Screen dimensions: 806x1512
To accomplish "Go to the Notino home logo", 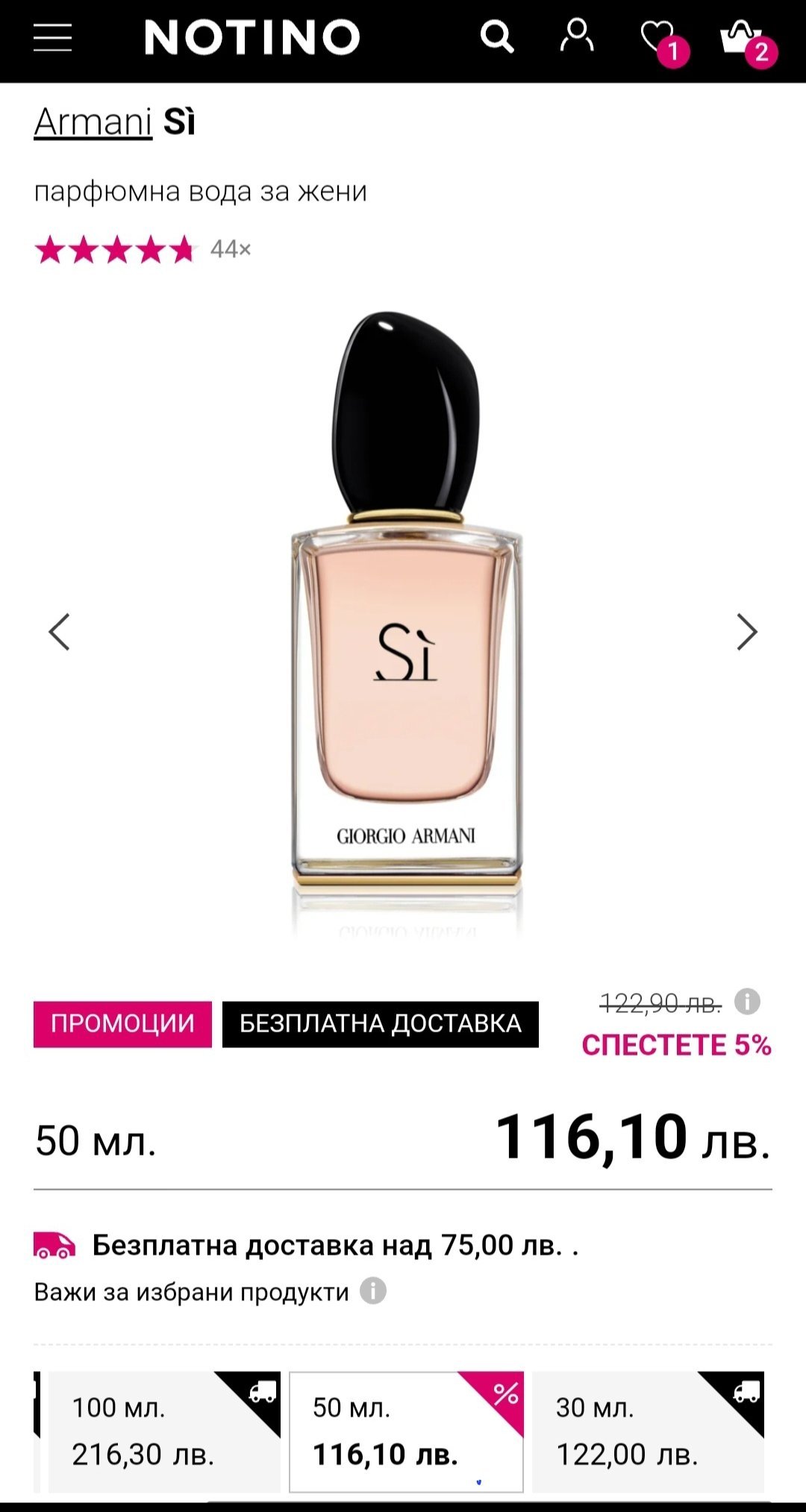I will 252,37.
